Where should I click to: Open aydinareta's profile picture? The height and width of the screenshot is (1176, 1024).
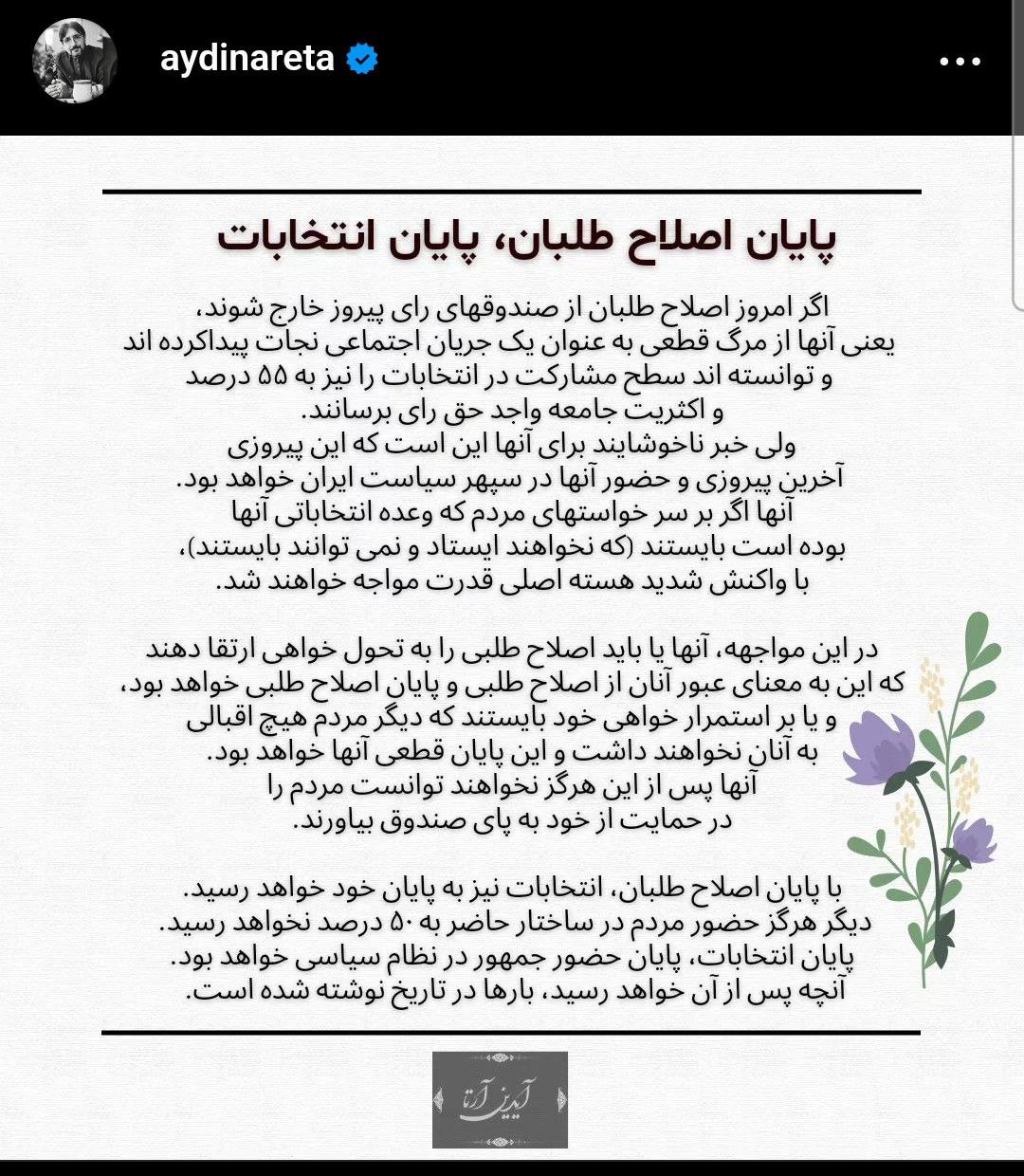75,60
